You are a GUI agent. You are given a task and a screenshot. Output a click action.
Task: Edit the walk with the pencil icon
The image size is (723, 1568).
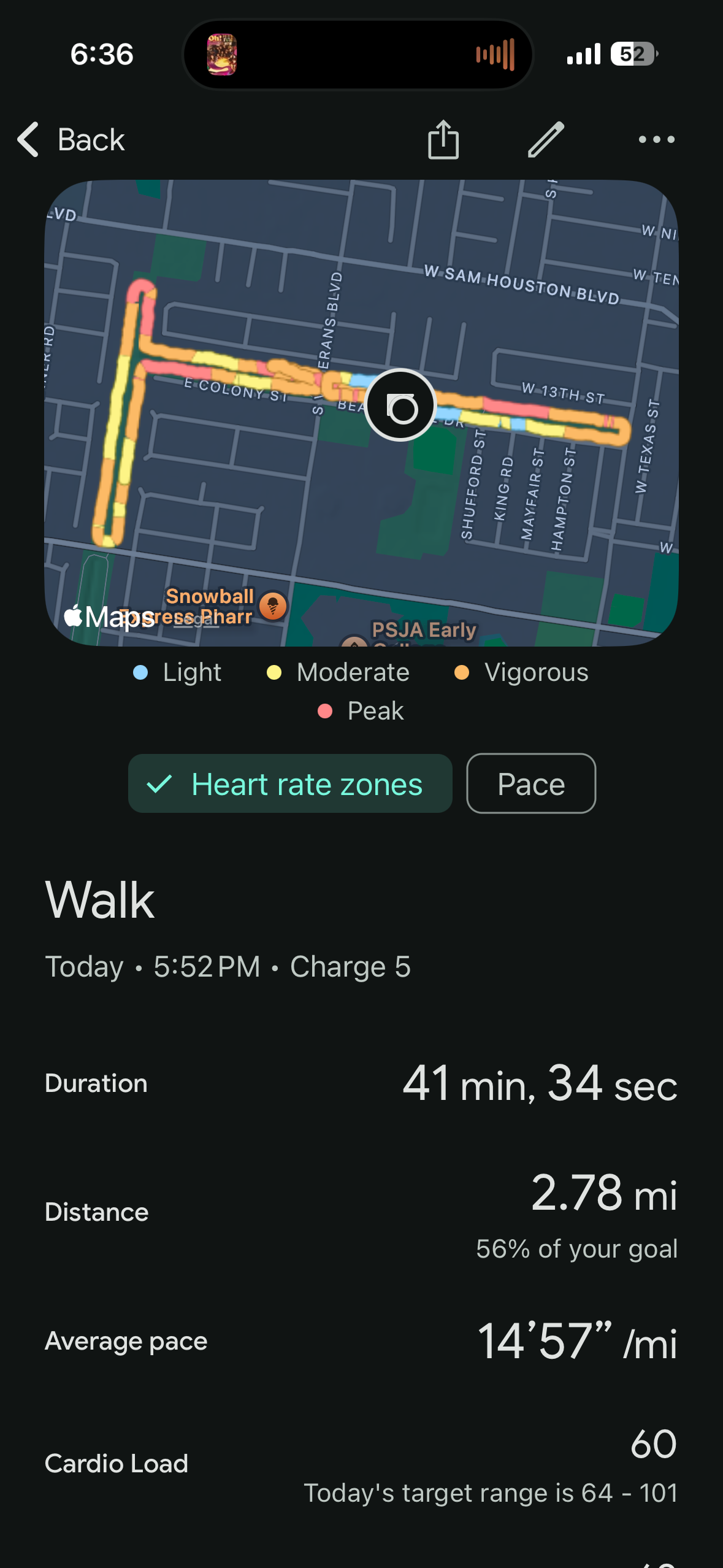546,140
